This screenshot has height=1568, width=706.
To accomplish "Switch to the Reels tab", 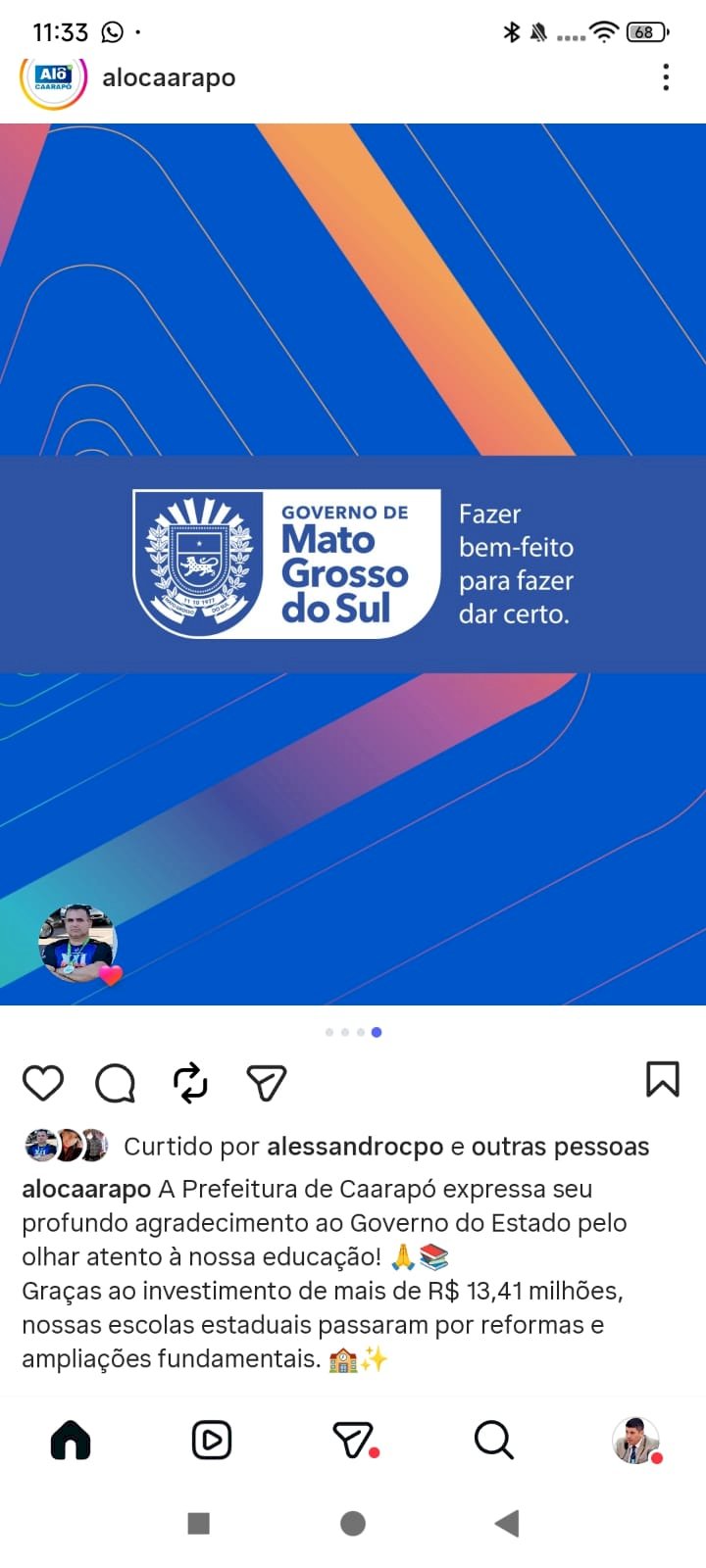I will [212, 1441].
